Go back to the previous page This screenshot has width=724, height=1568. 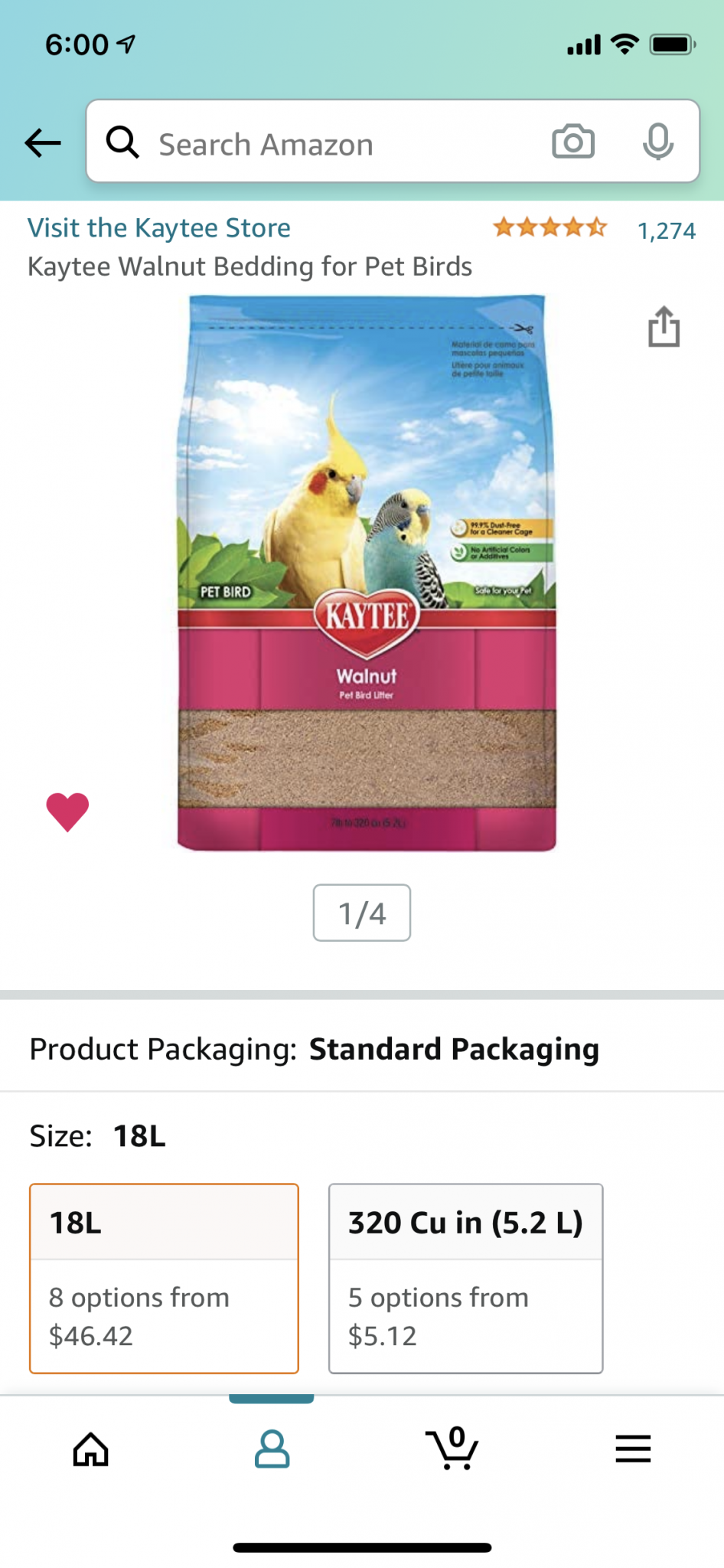pyautogui.click(x=43, y=142)
